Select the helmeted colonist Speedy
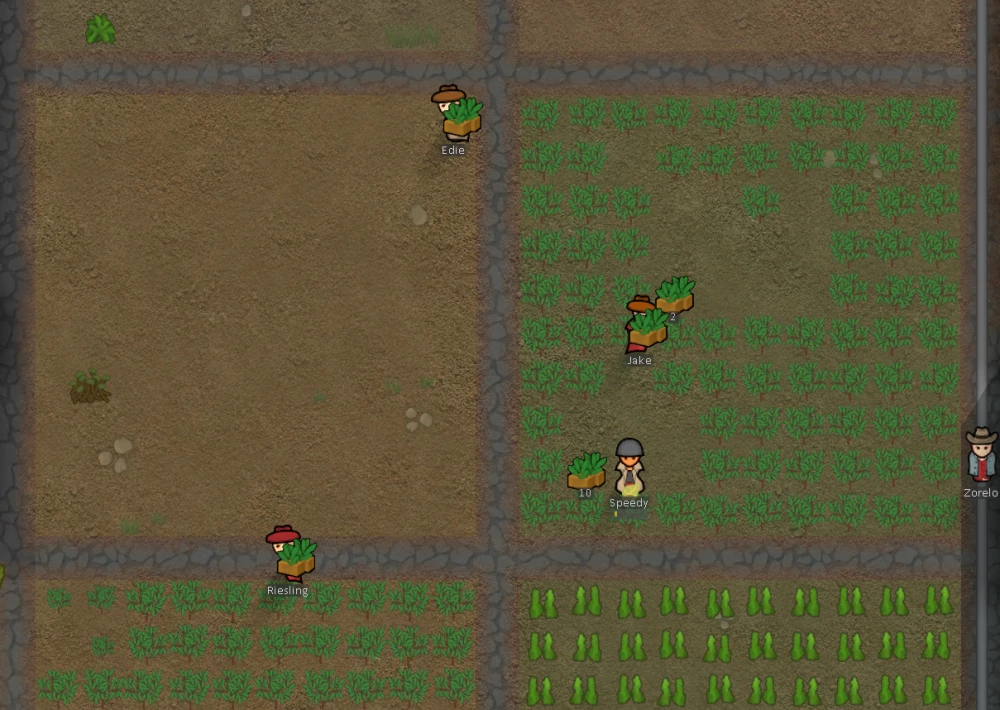 (x=629, y=466)
